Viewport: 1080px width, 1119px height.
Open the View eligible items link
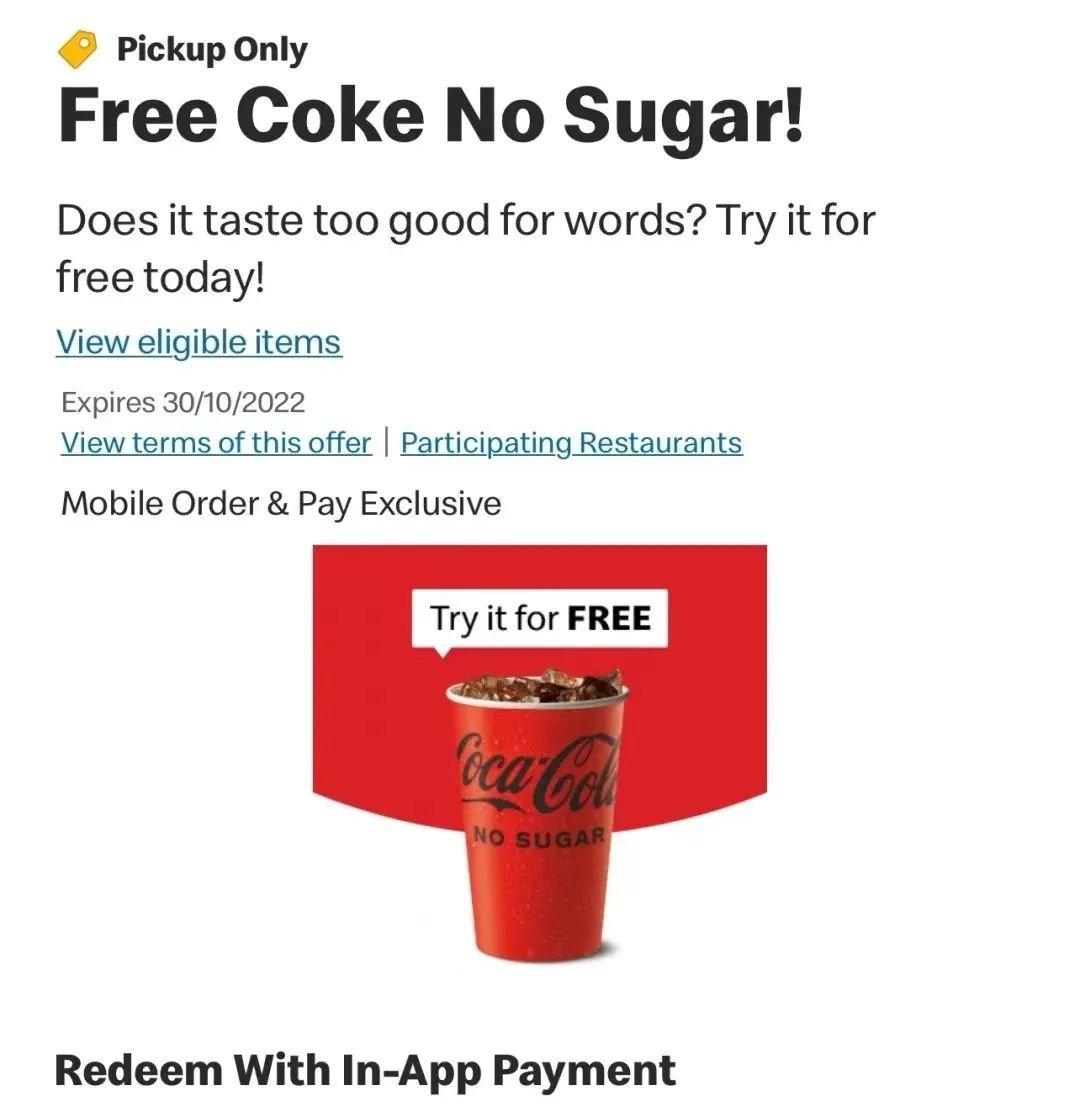coord(198,342)
